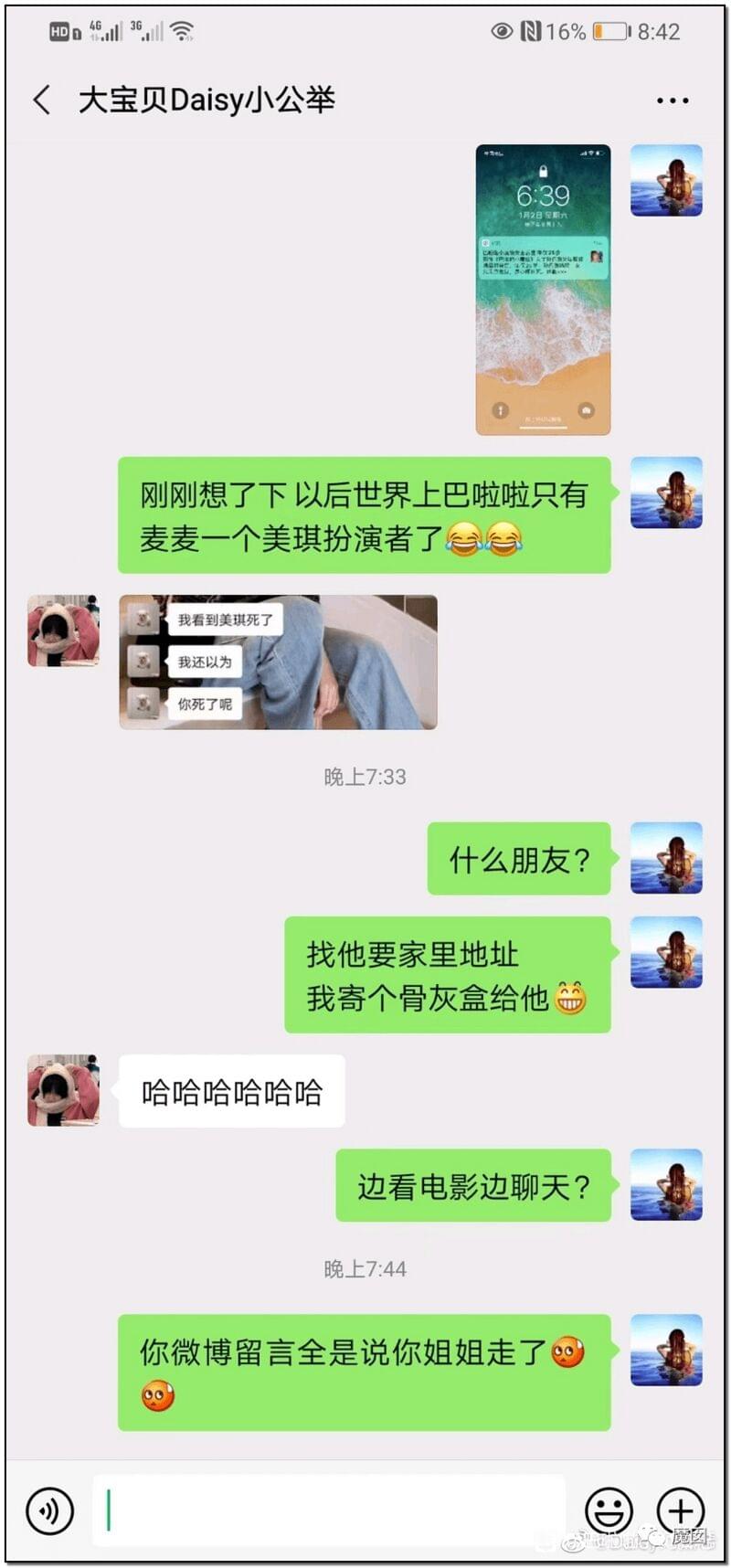
Task: Open the chat's three-dot menu
Action: [673, 101]
